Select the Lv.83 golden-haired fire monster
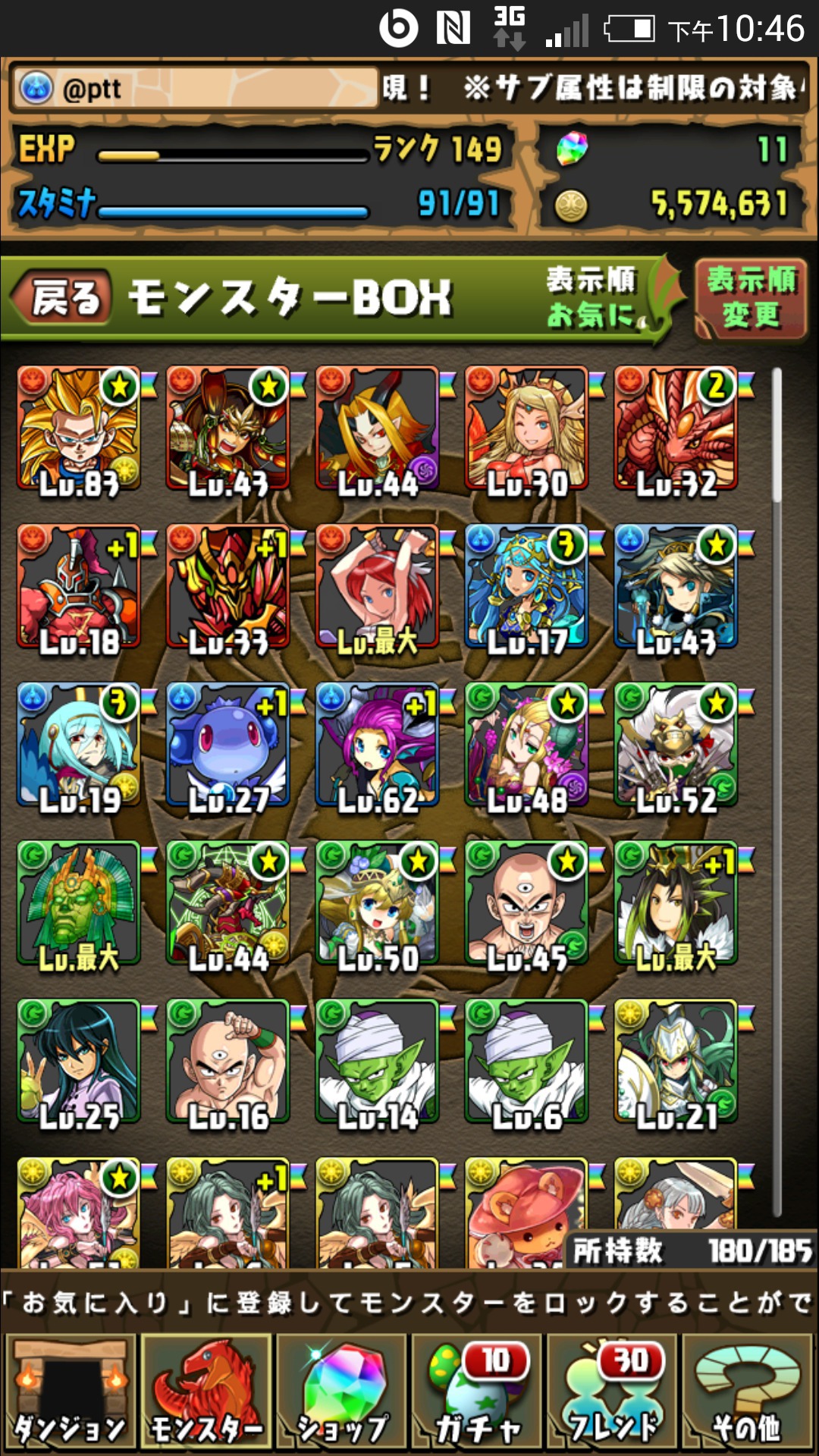The width and height of the screenshot is (819, 1456). tap(79, 429)
